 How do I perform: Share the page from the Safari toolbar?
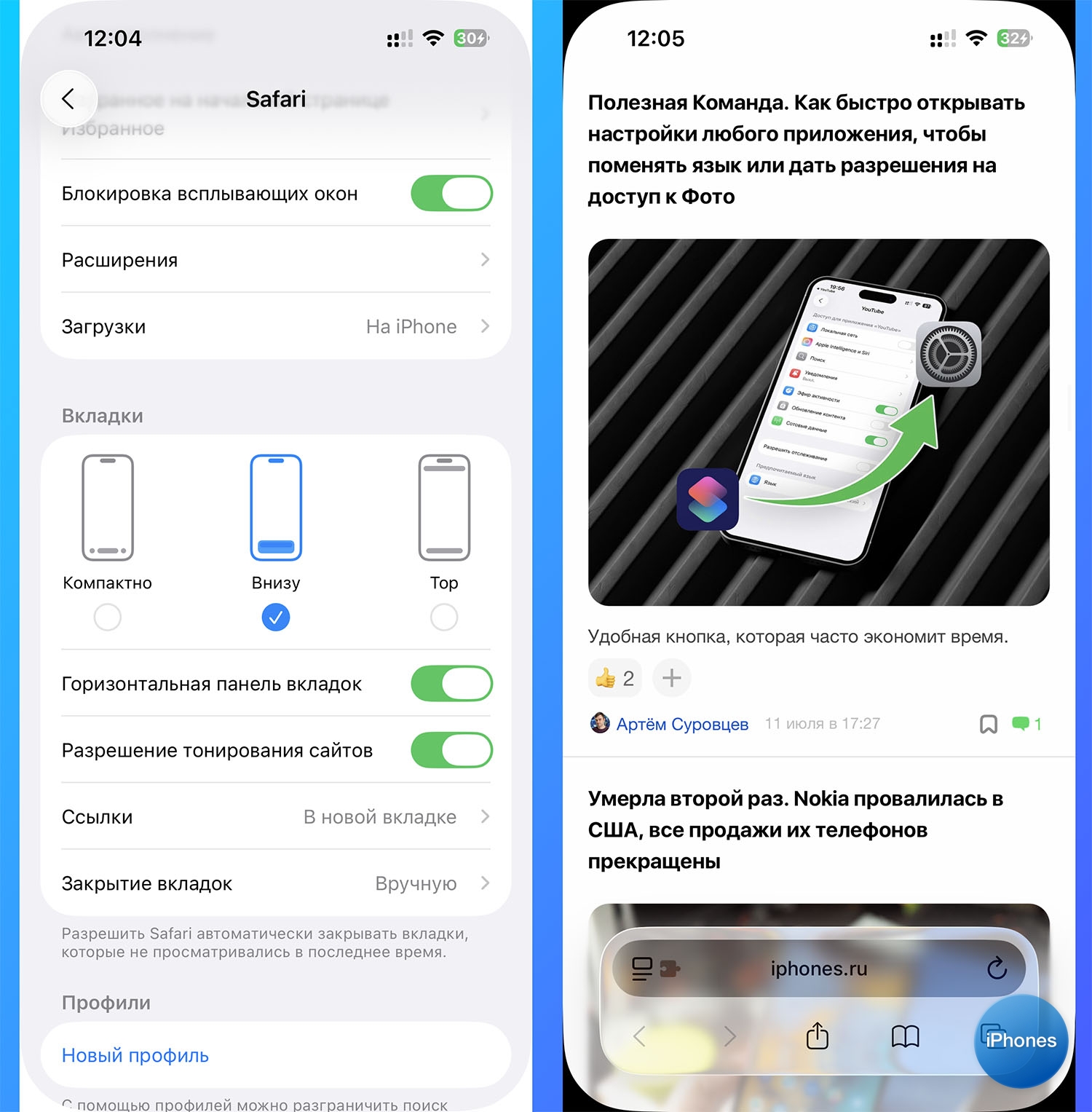(x=818, y=1036)
